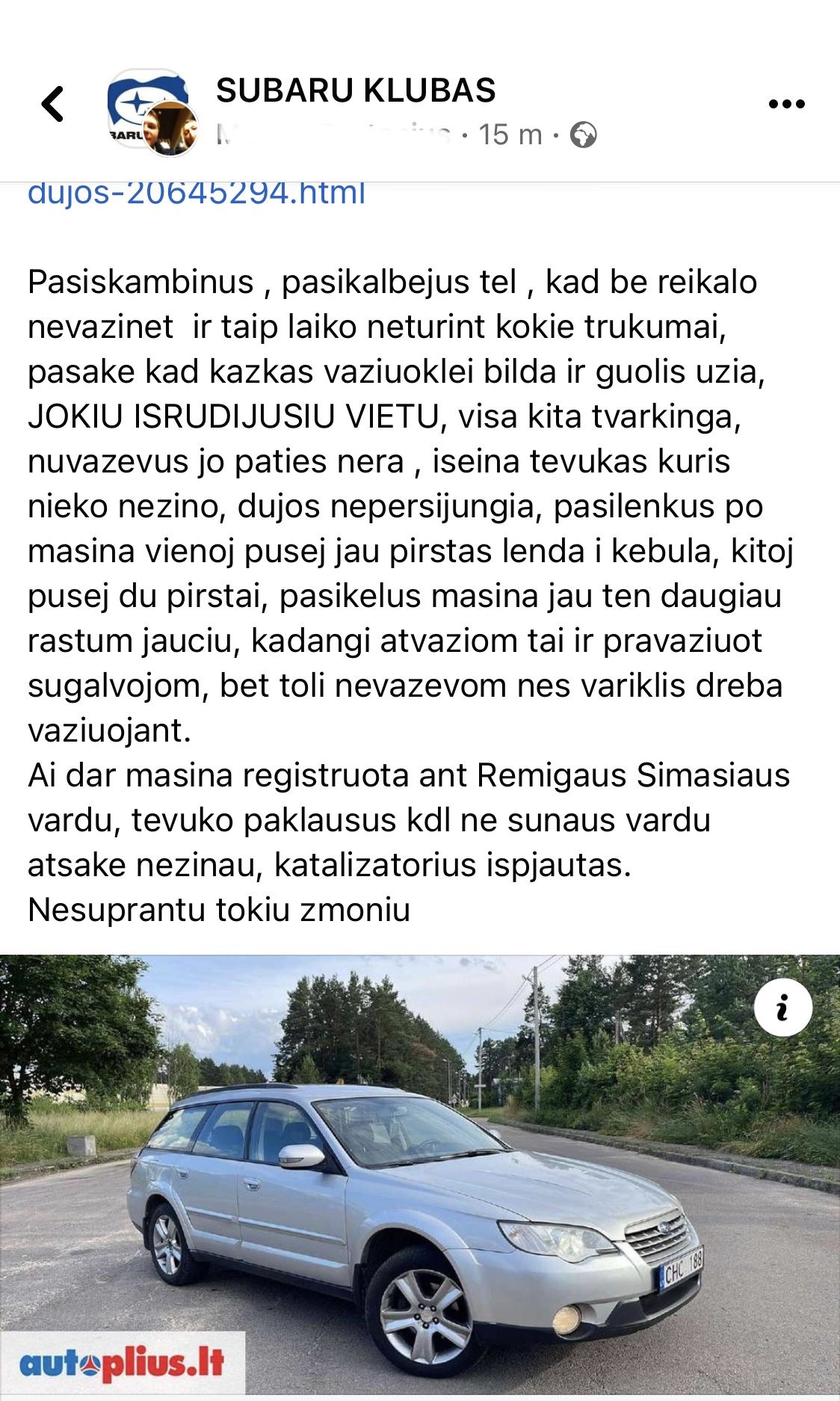Image resolution: width=840 pixels, height=1401 pixels.
Task: View the post author's profile picture
Action: coord(171,129)
